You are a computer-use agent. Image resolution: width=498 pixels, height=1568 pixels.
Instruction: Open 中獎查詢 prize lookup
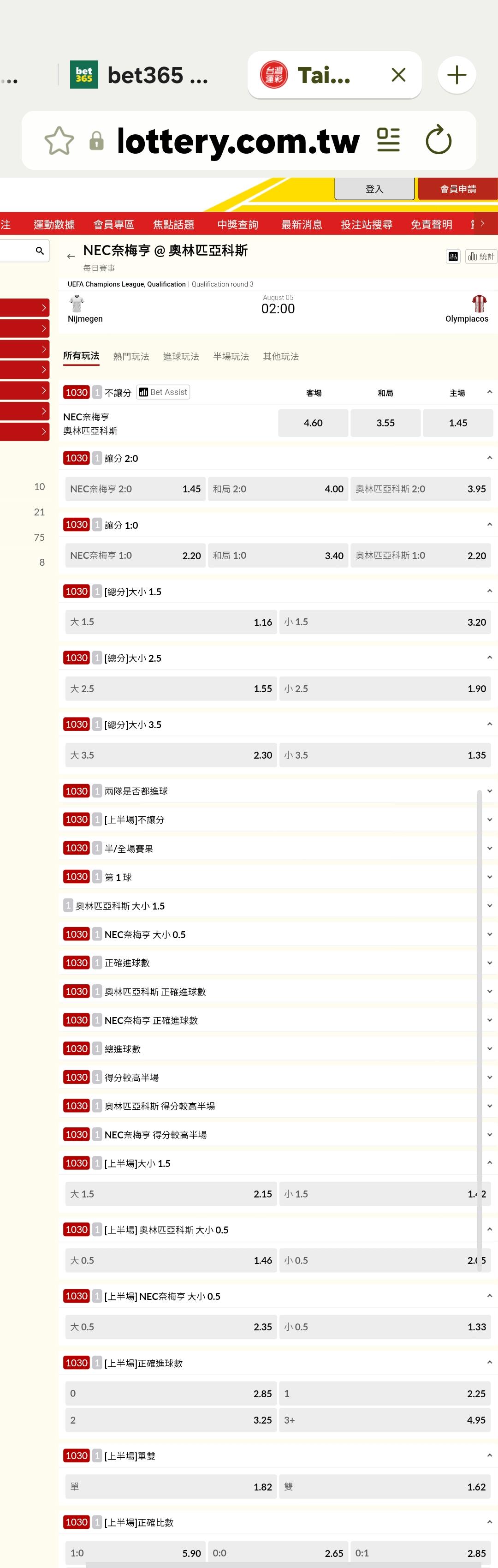(x=238, y=225)
